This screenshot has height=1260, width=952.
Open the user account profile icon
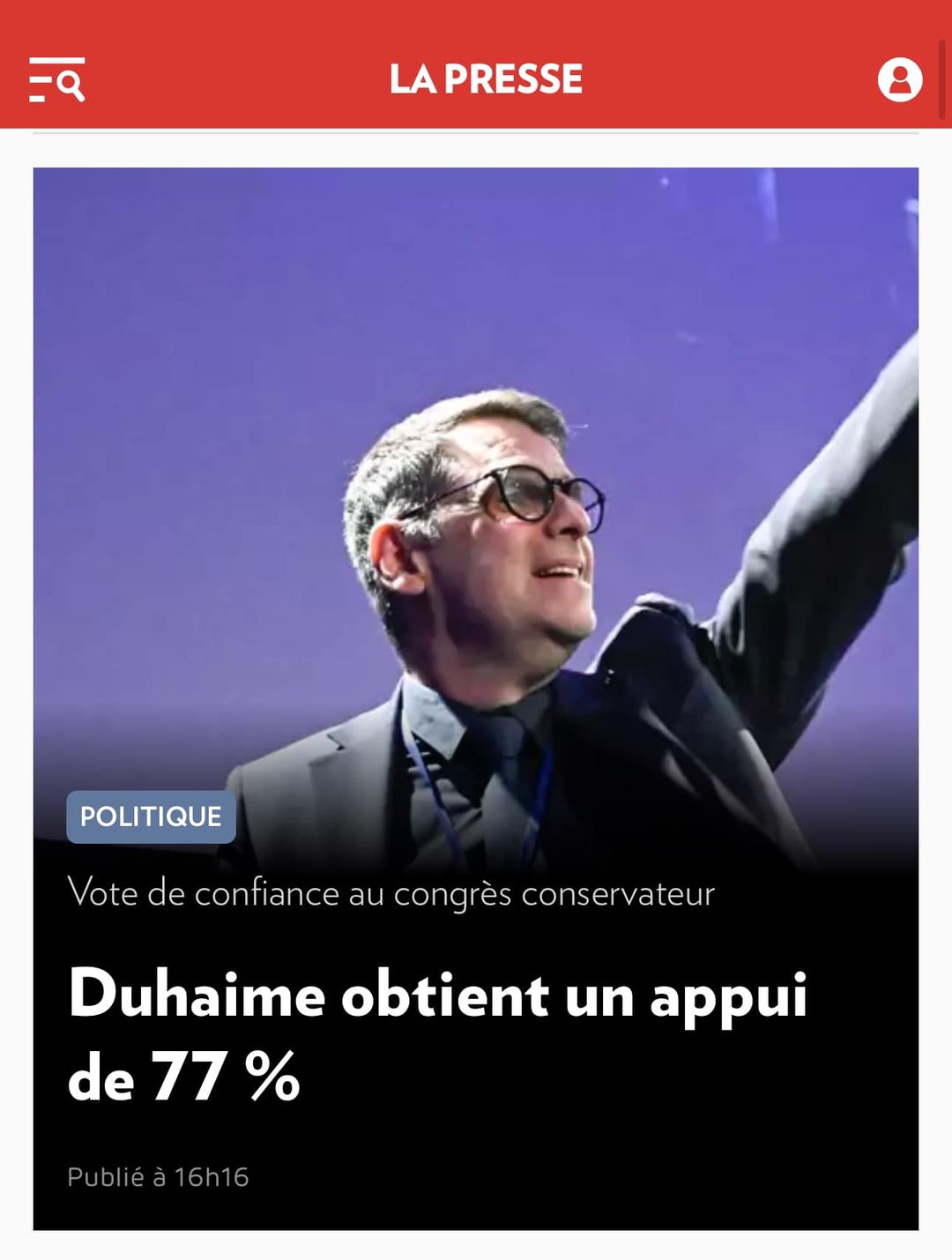tap(899, 79)
